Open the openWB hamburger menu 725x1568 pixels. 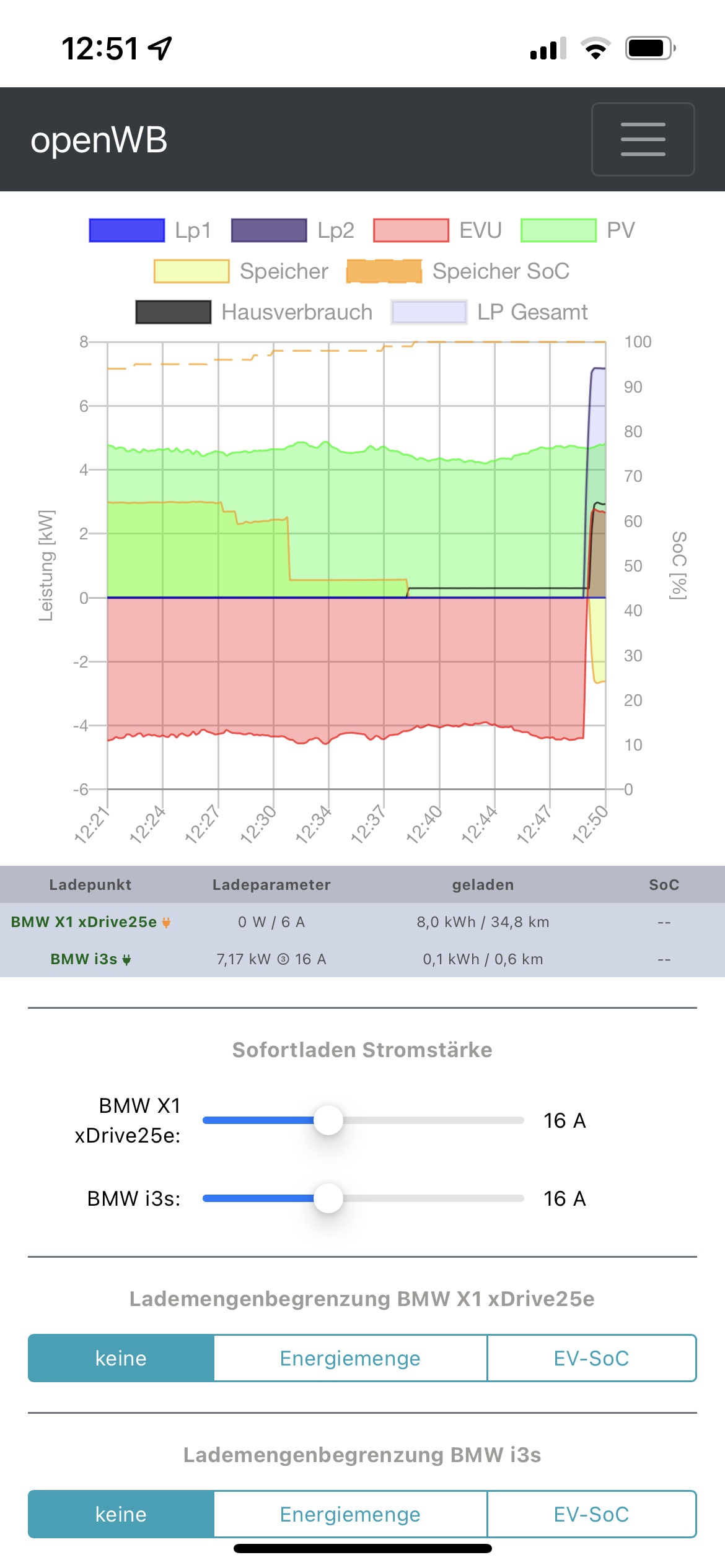click(643, 139)
